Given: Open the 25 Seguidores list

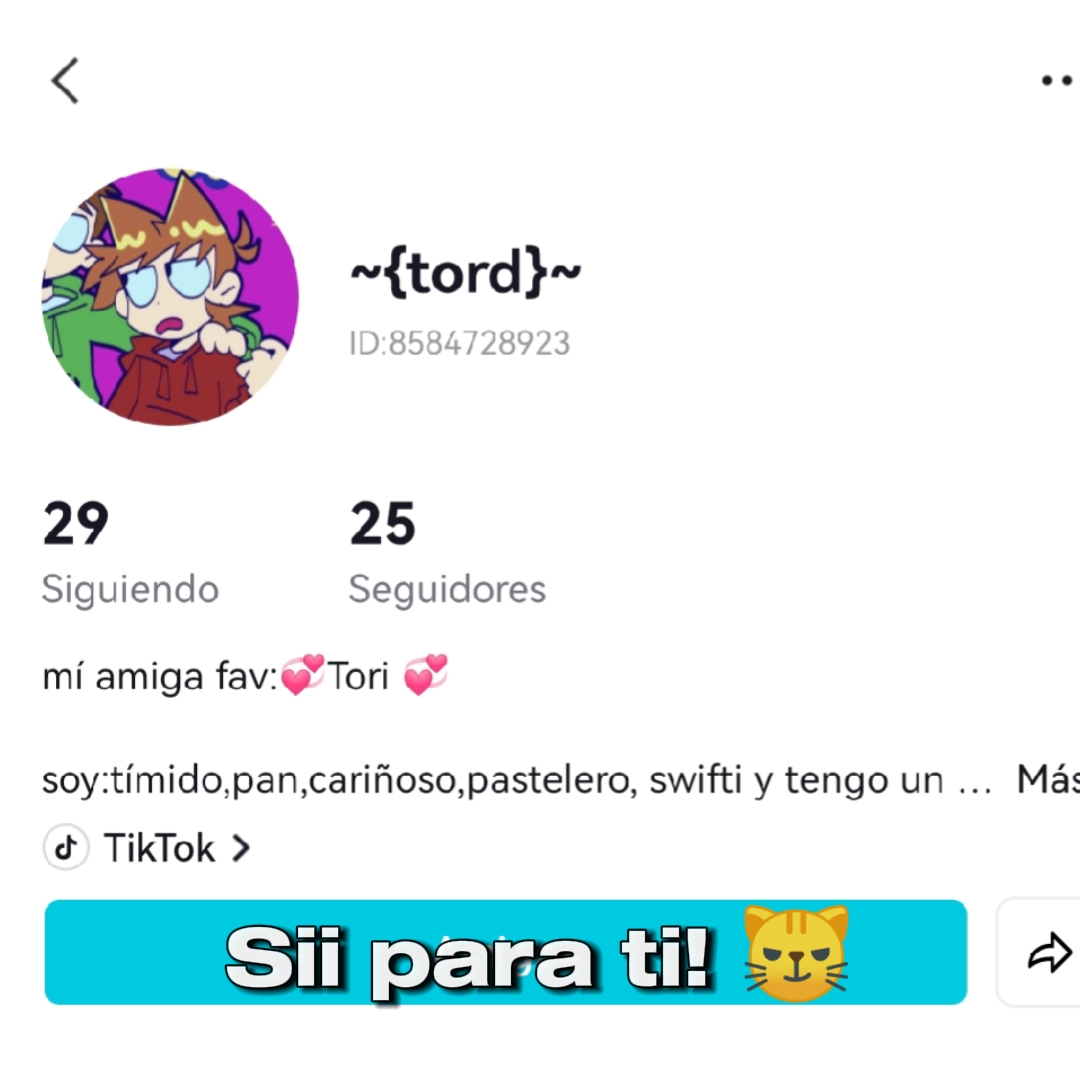Looking at the screenshot, I should coord(446,553).
